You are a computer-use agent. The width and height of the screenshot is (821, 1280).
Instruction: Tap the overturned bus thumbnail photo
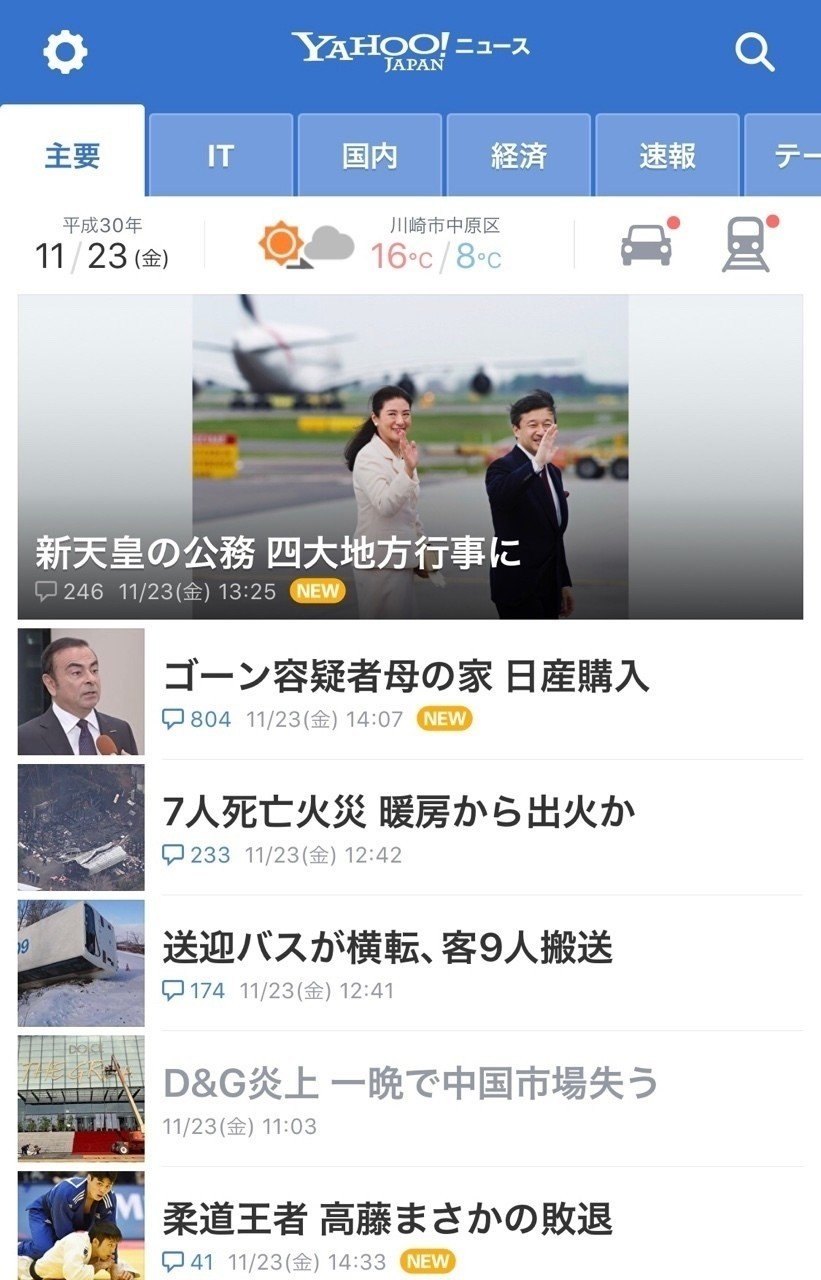pos(80,962)
